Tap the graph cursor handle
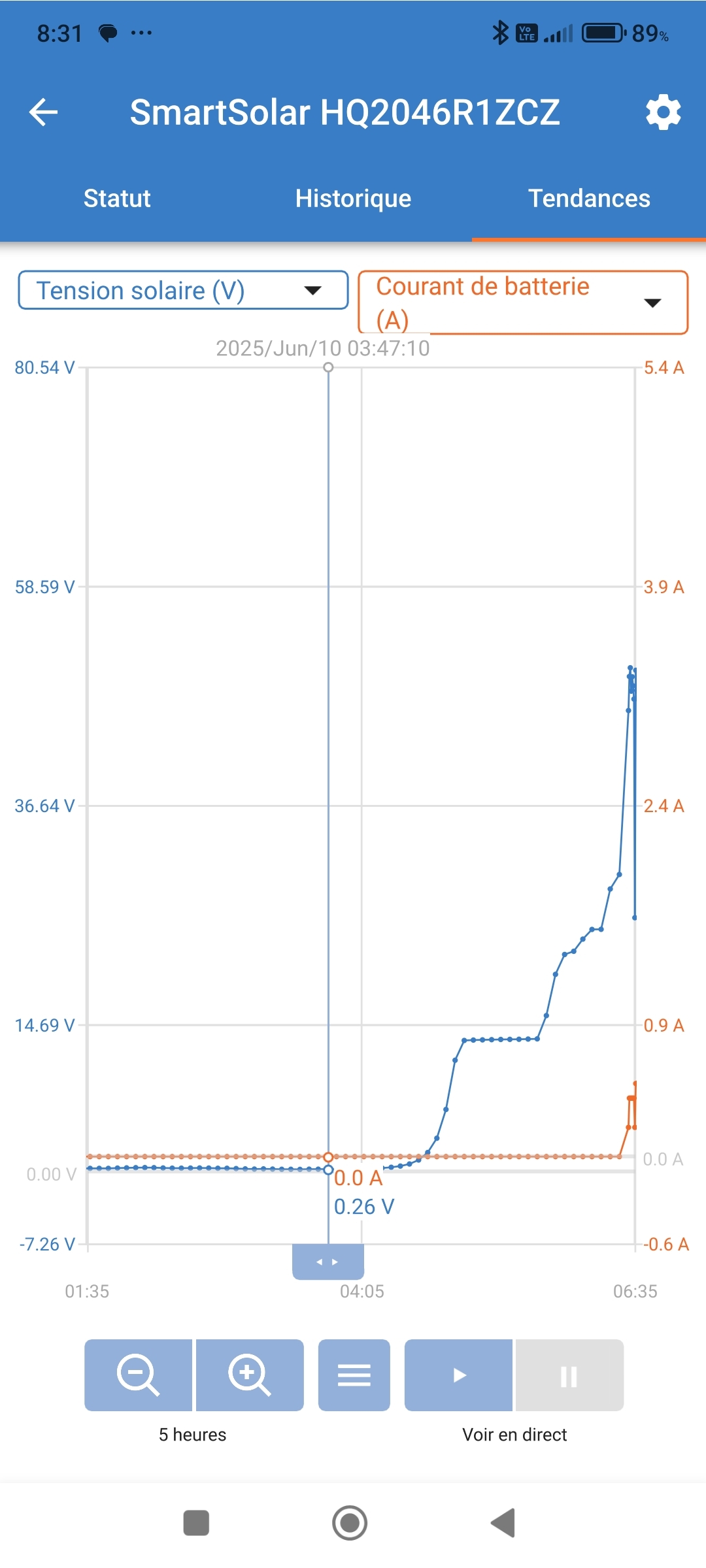 point(328,1262)
